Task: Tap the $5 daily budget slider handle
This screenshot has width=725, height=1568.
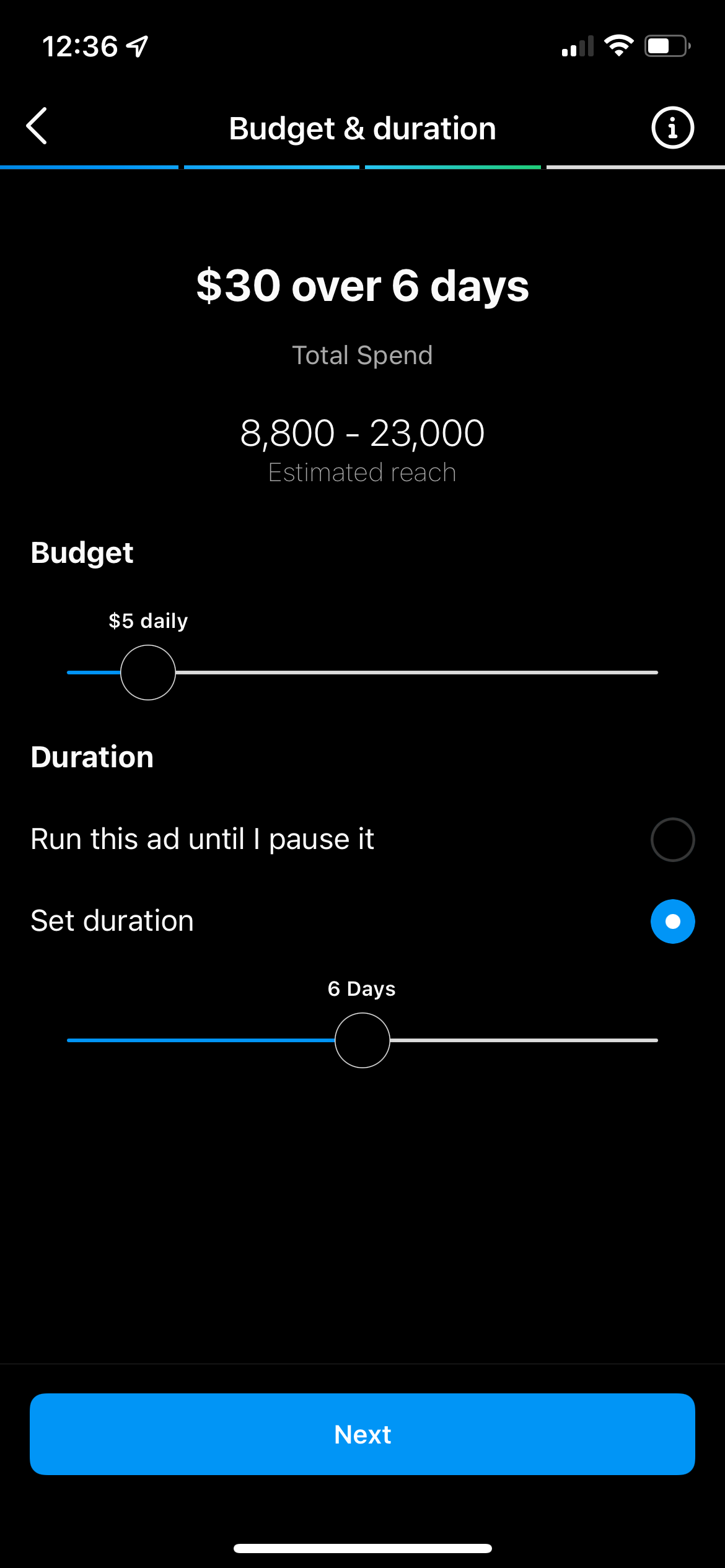Action: pos(148,673)
